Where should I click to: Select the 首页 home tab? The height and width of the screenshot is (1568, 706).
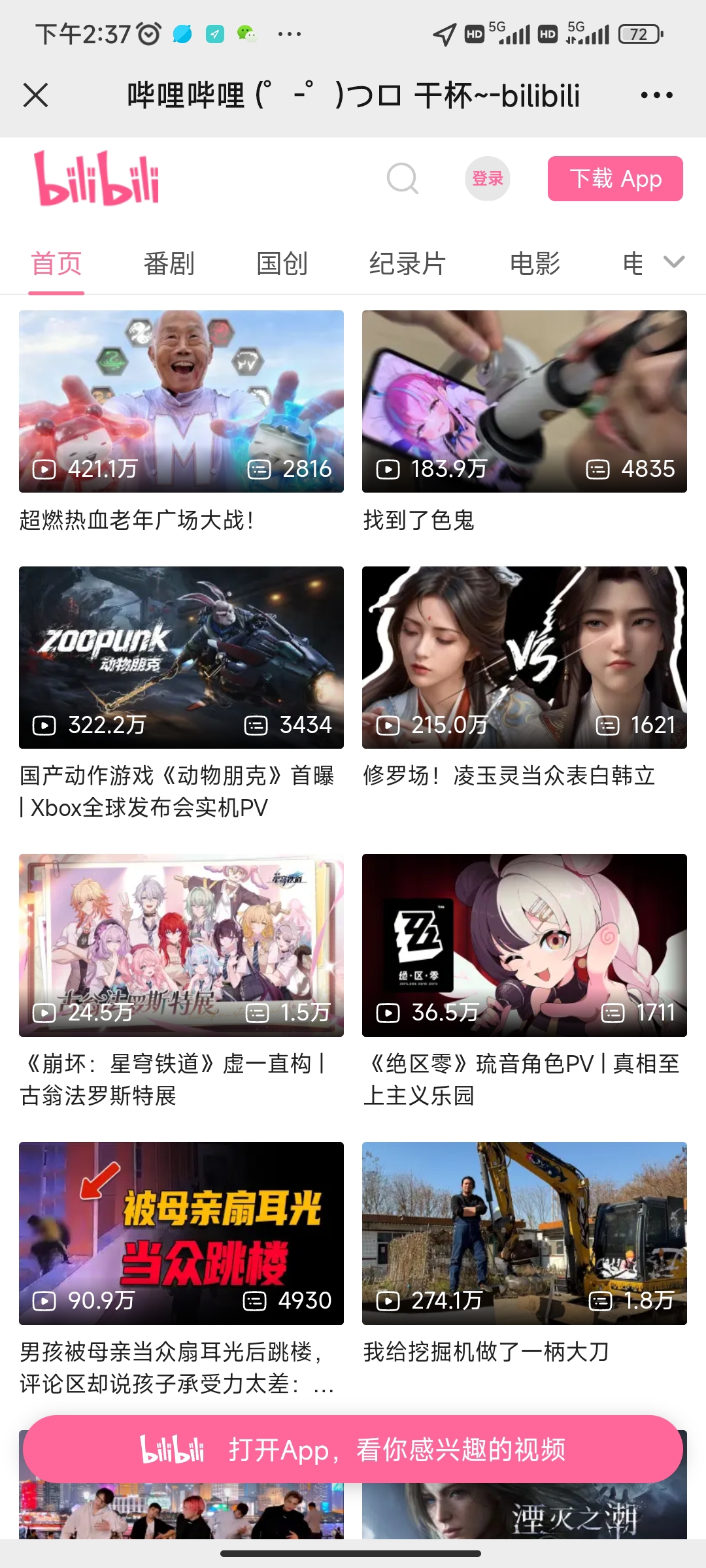(x=56, y=264)
